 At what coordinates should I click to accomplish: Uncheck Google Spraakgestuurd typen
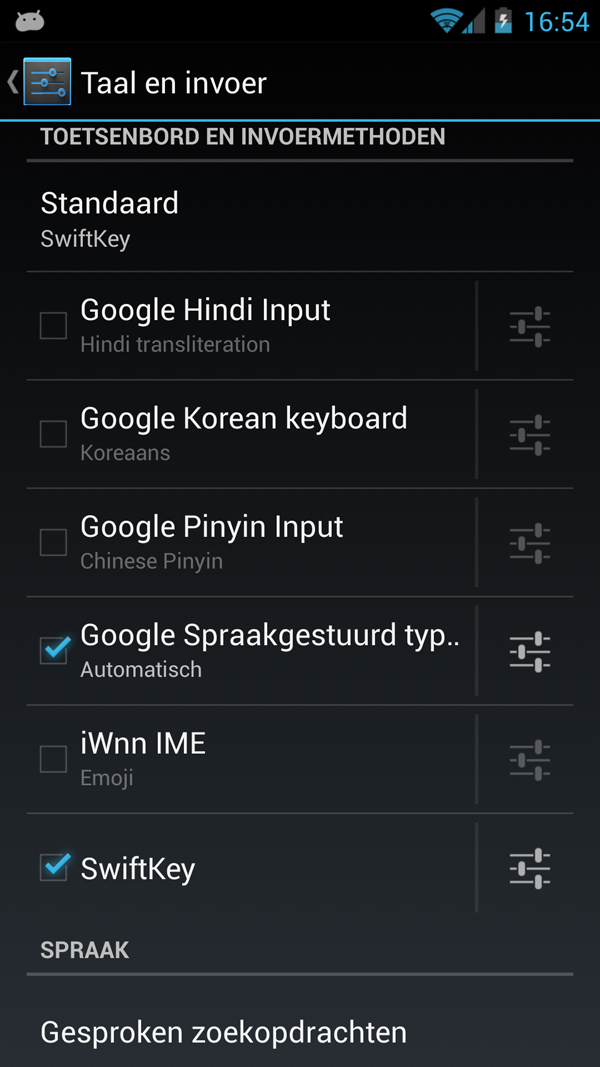click(53, 650)
